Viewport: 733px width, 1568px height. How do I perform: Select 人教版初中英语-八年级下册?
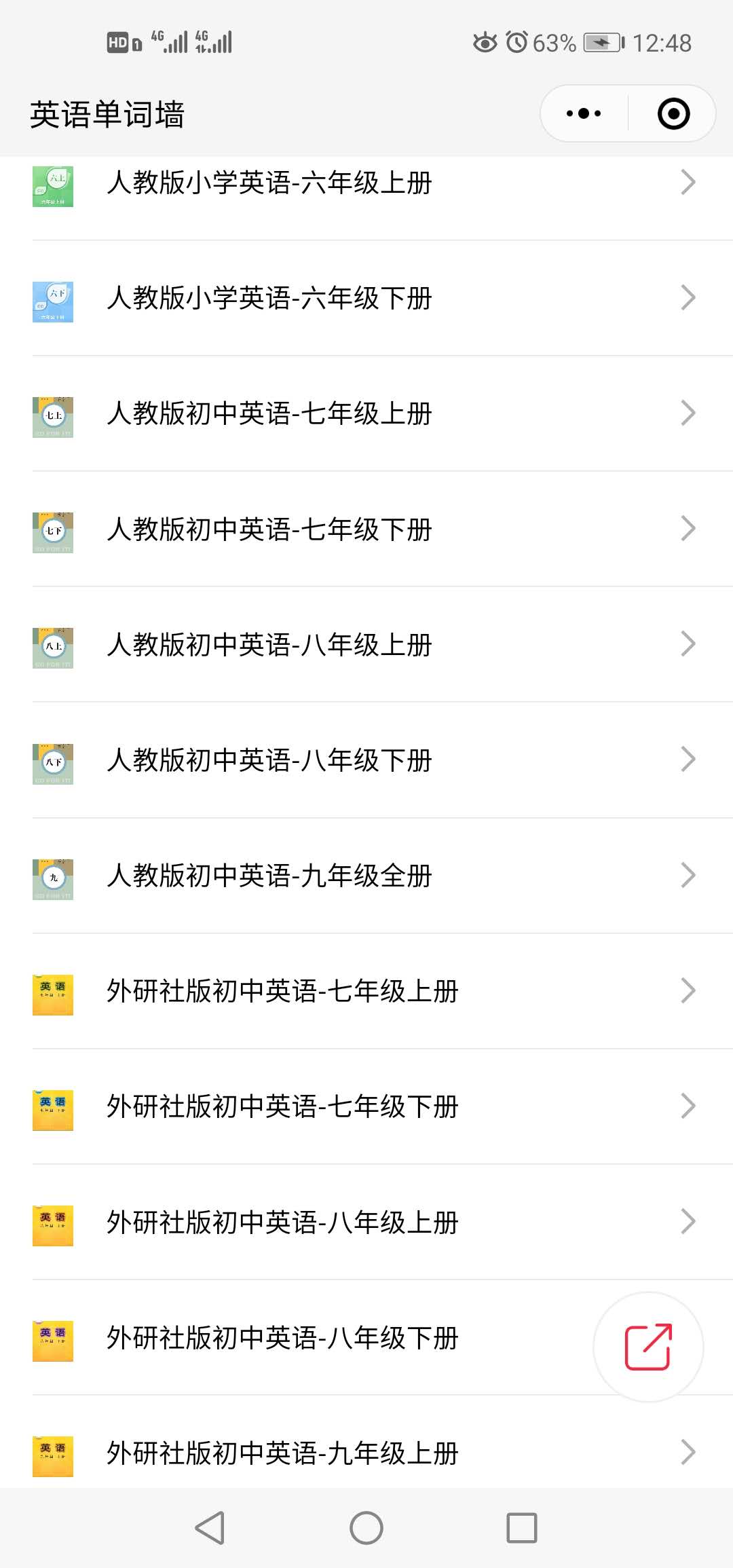click(366, 760)
